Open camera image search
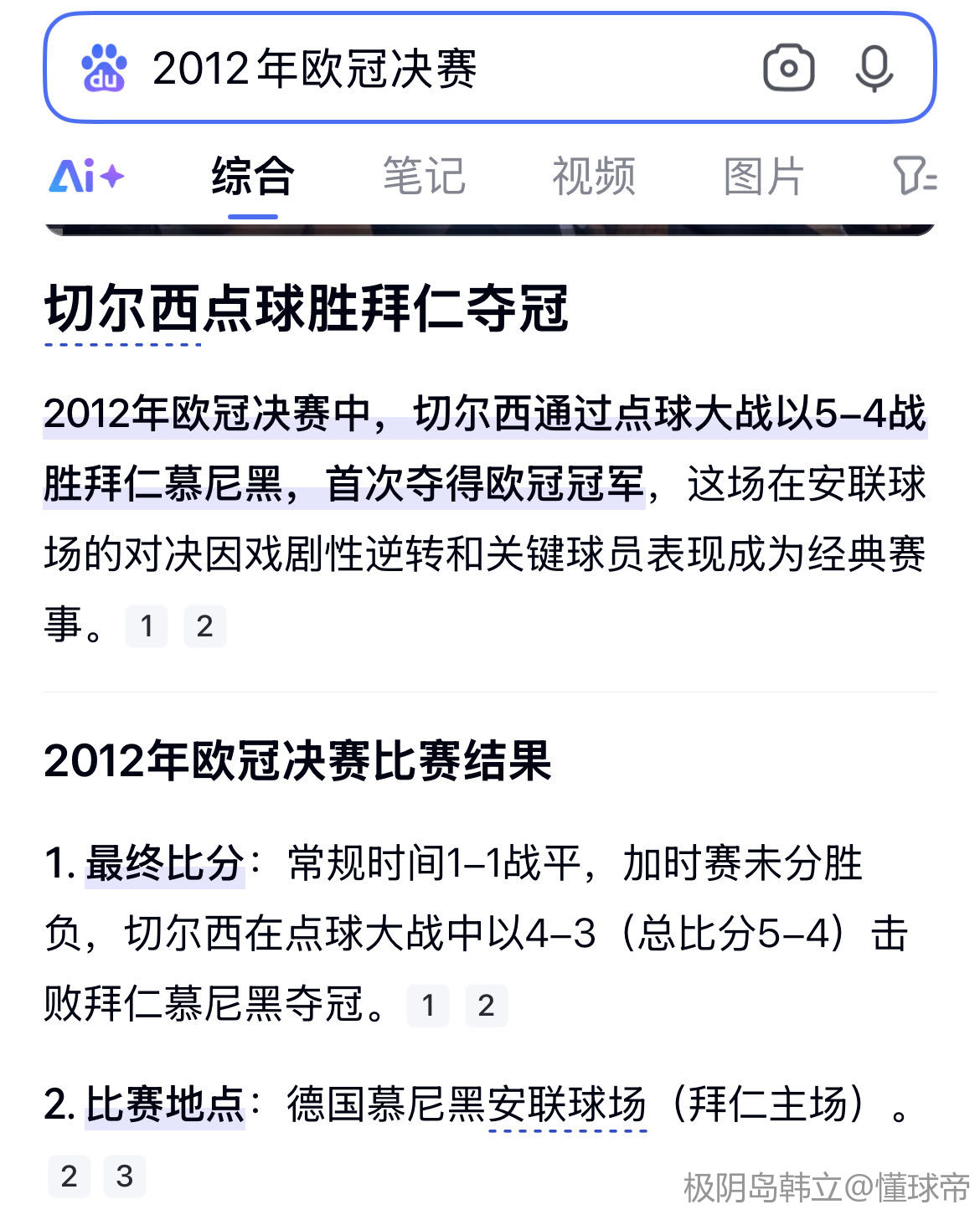 788,69
